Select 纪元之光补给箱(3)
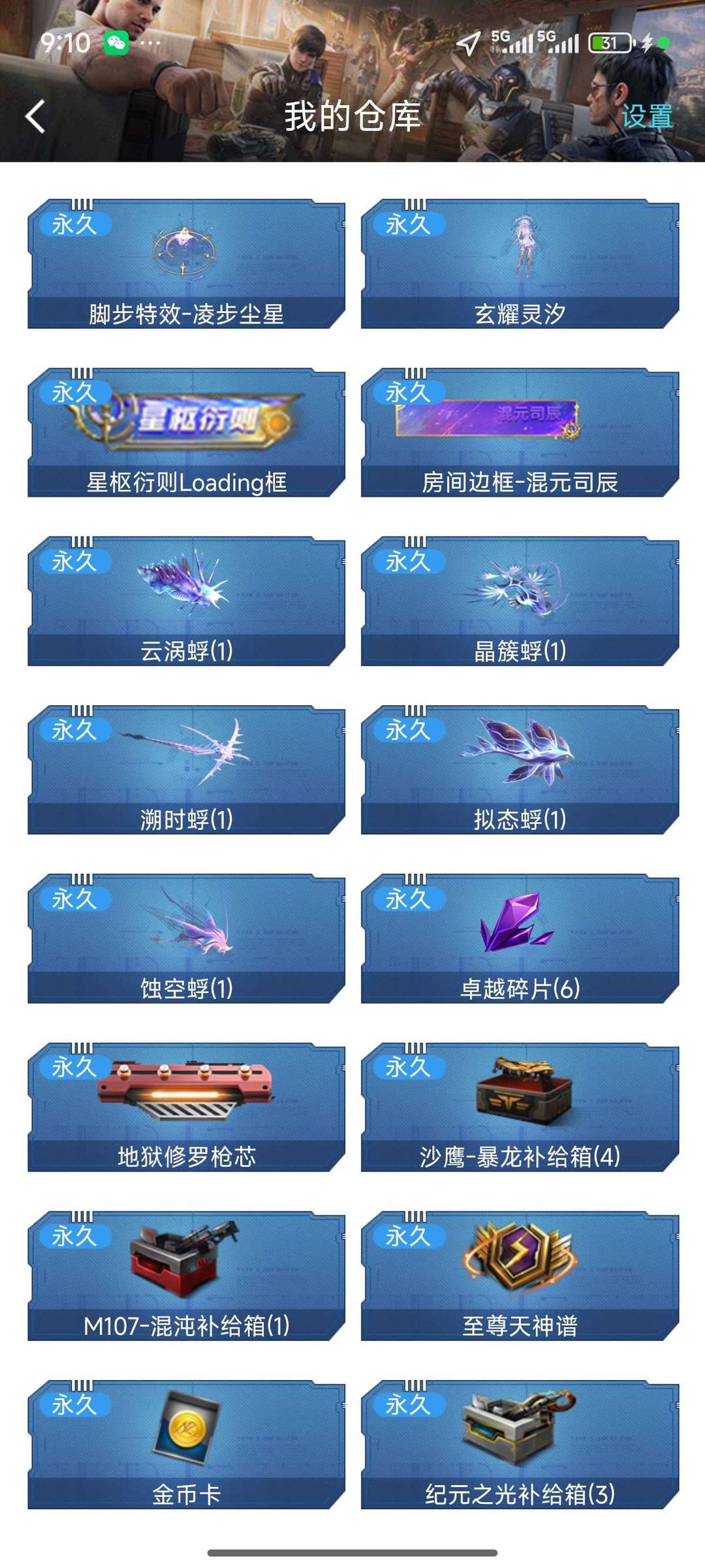The image size is (705, 1568). pos(520,1444)
